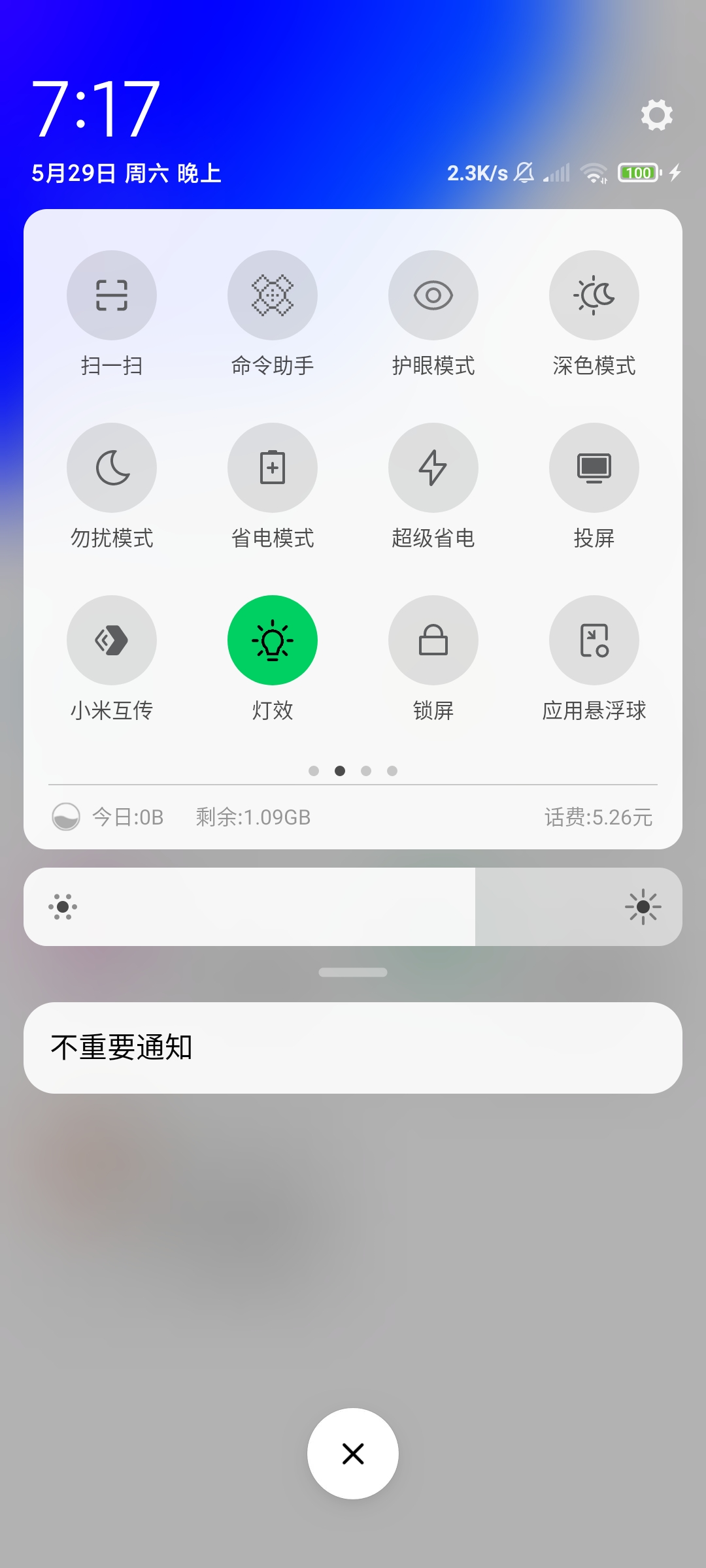Activate 超级省电 ultra battery saver
The image size is (706, 1568).
[433, 468]
